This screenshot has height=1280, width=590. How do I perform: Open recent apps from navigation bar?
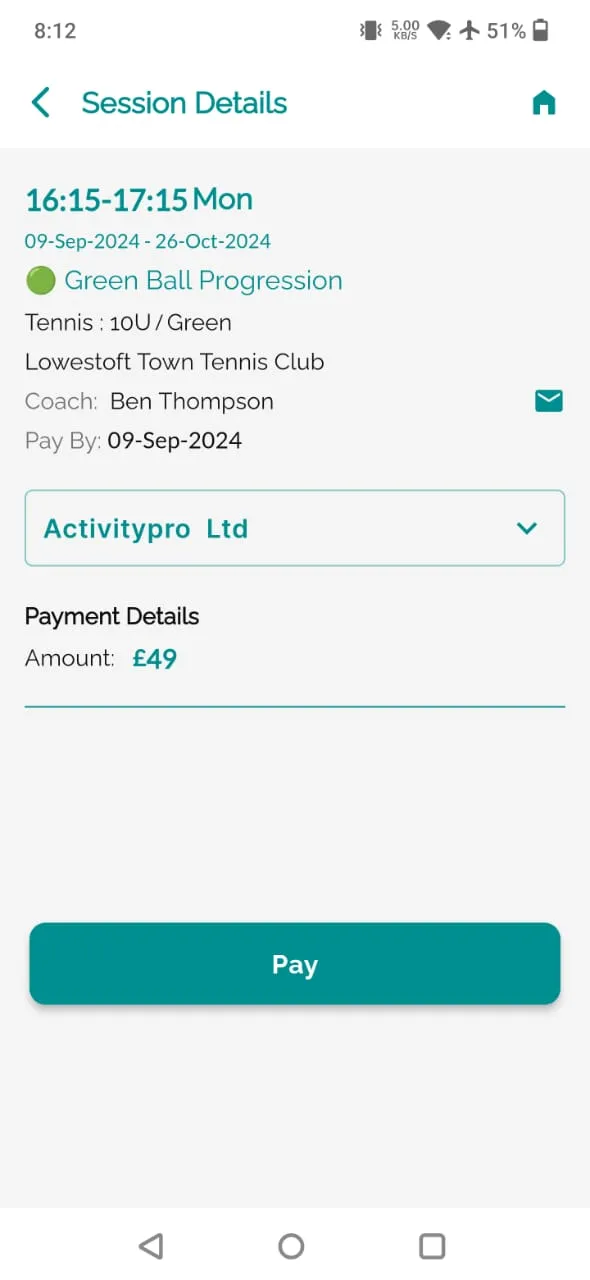(432, 1245)
